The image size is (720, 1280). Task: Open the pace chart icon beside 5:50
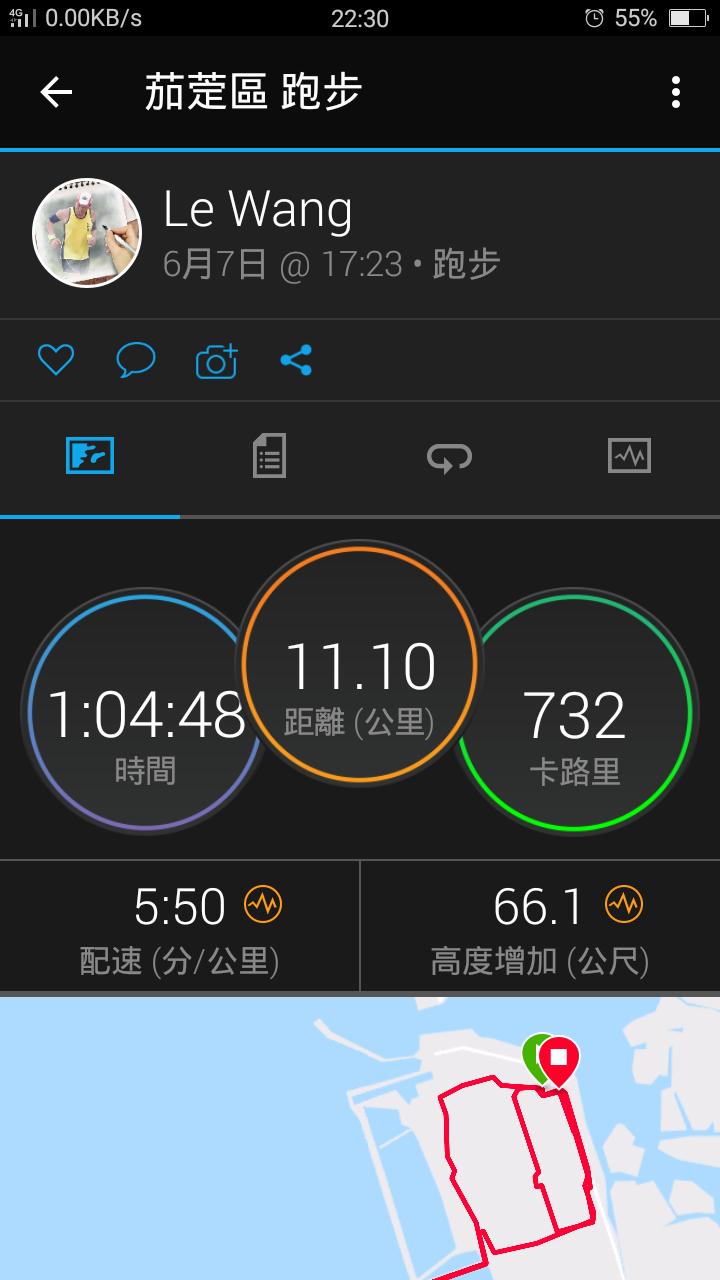pos(264,906)
